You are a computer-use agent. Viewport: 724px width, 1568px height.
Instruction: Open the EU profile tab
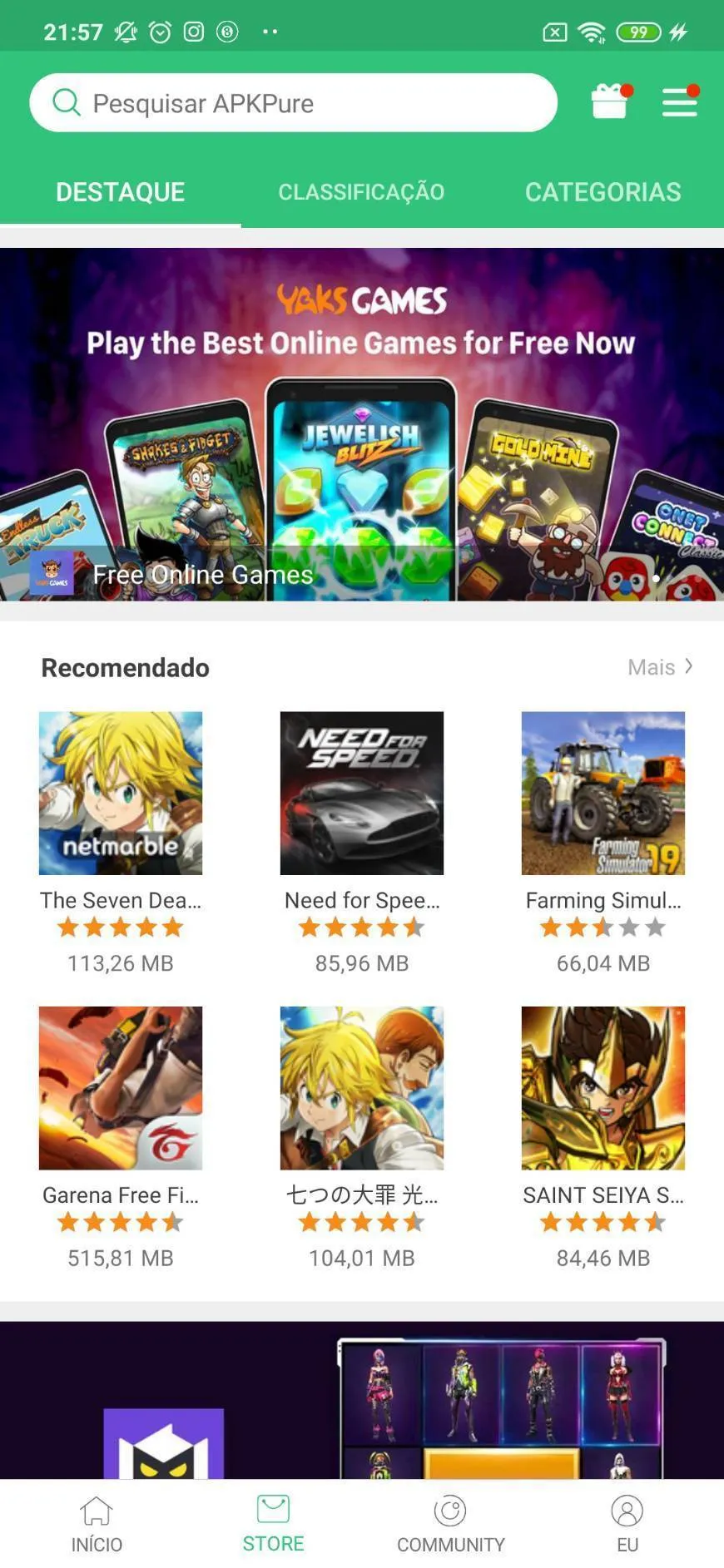click(x=627, y=1525)
